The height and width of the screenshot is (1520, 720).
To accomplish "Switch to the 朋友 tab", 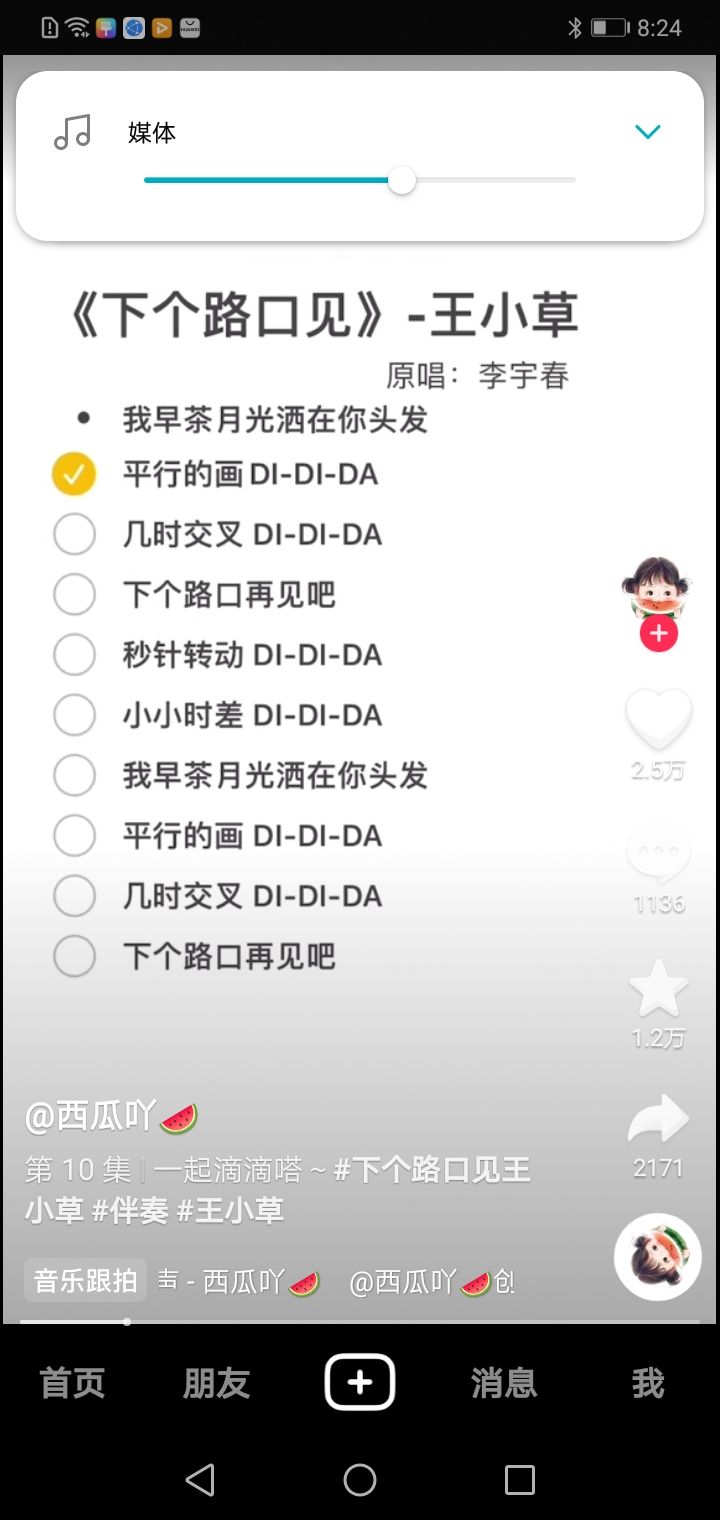I will (216, 1383).
